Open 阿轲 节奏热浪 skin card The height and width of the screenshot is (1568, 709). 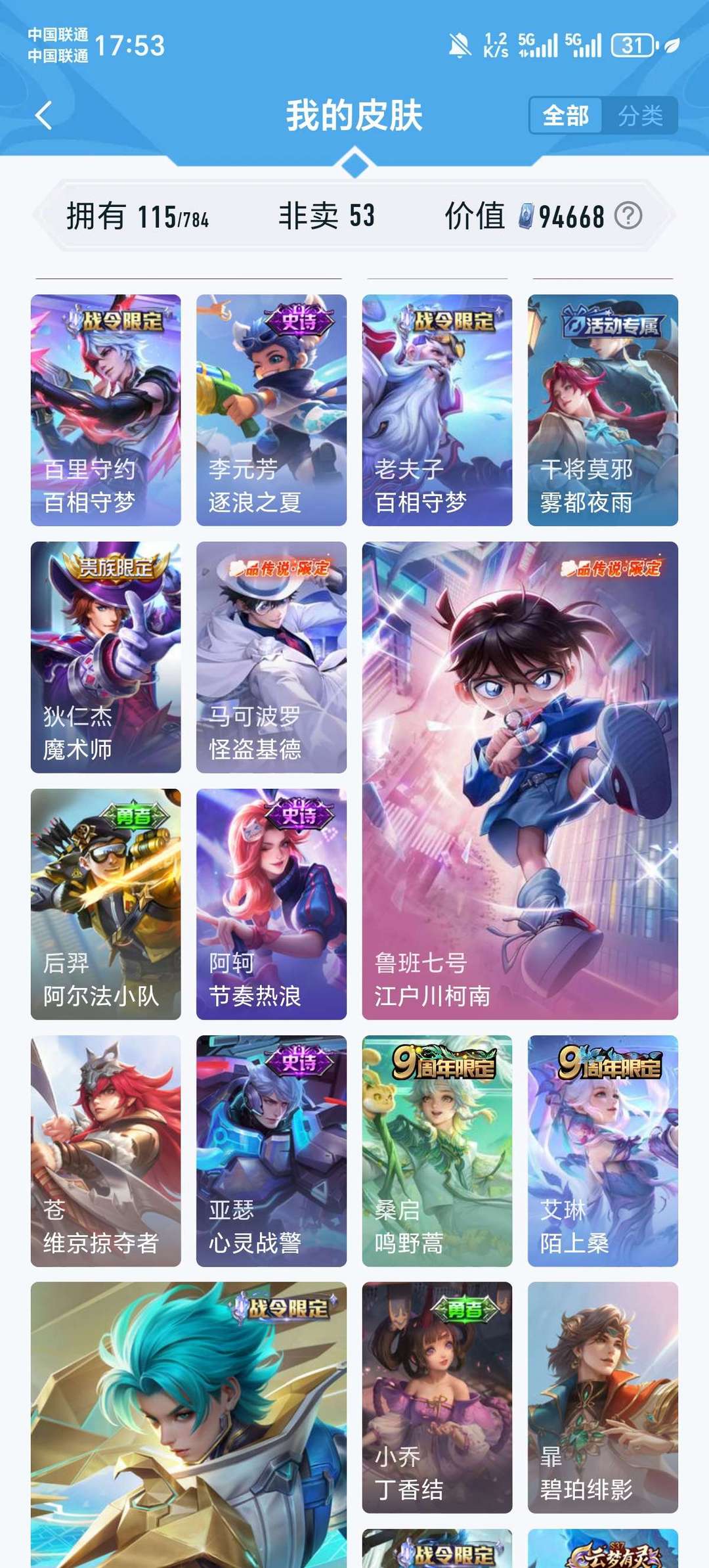tap(271, 904)
